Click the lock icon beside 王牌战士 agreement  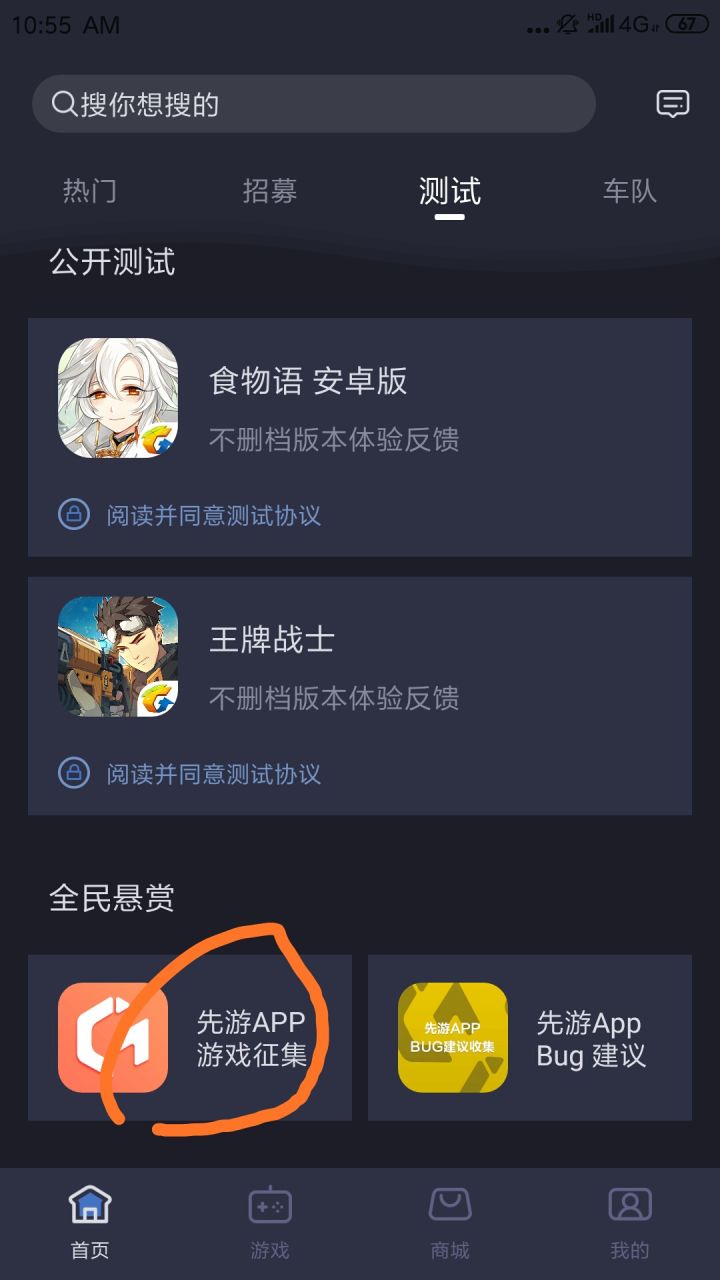point(73,775)
